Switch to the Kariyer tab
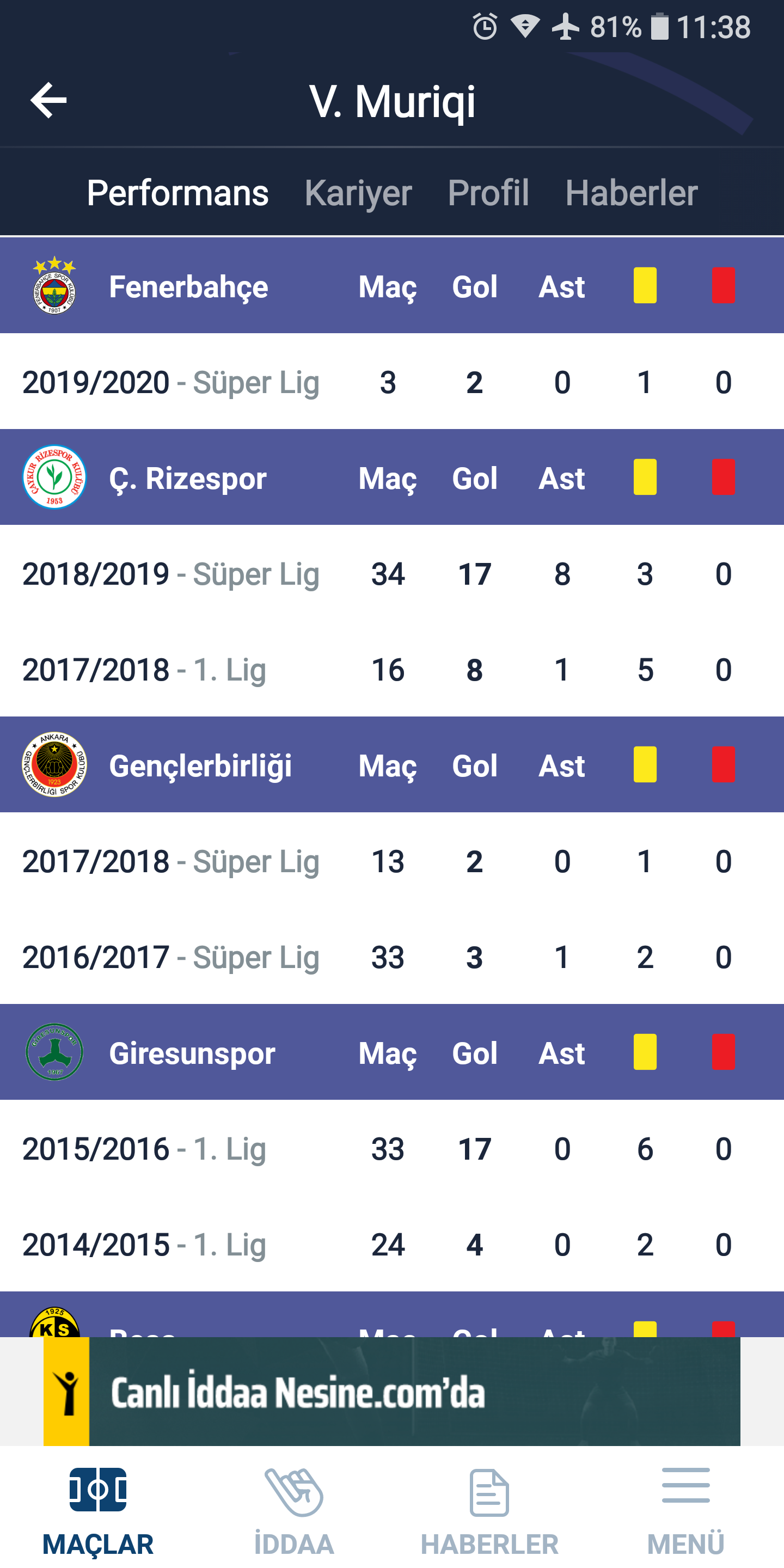Screen dimensions: 784x1568 (x=358, y=193)
